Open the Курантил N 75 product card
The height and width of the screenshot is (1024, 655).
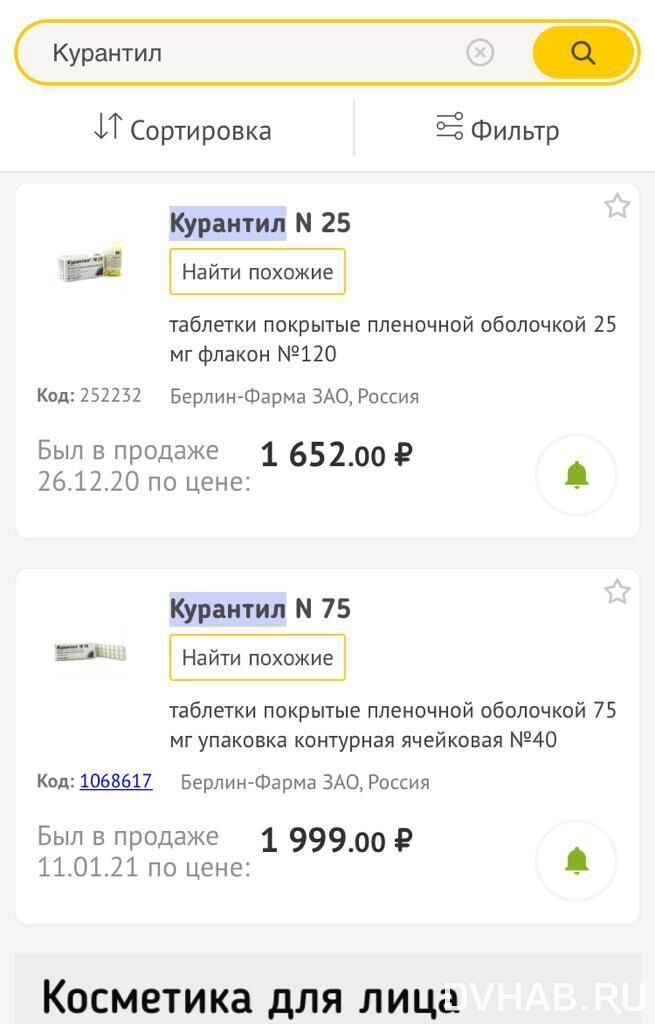point(260,609)
